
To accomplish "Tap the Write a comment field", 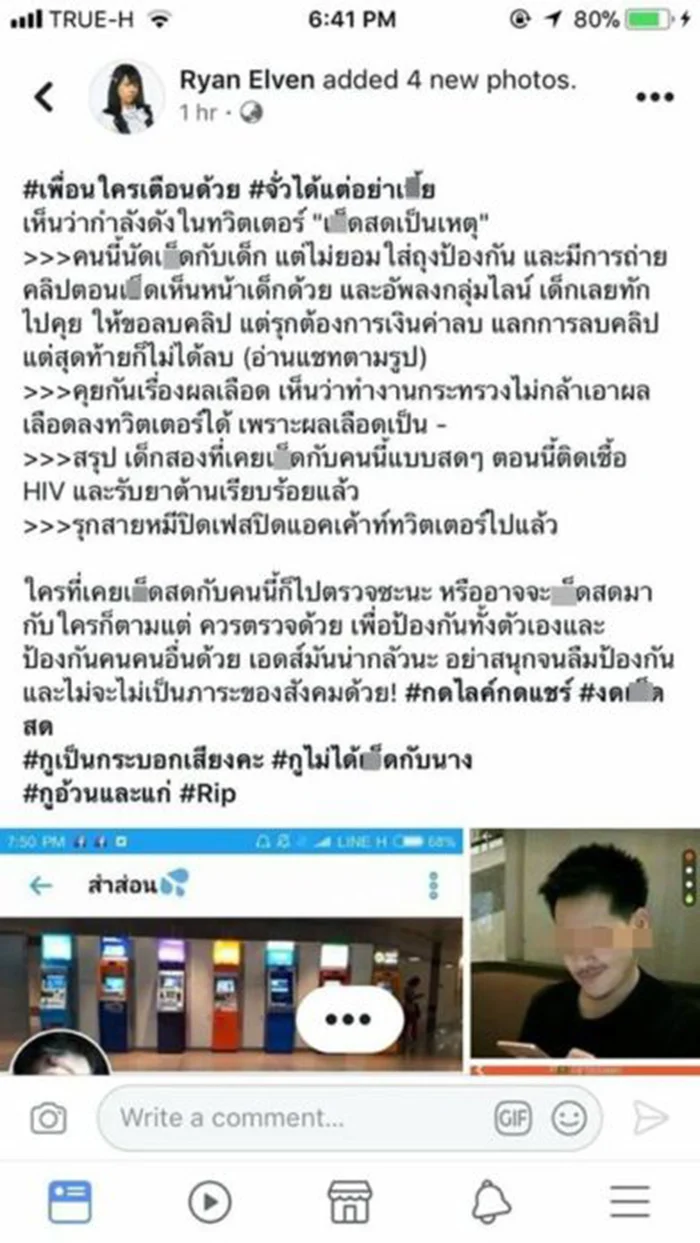I will point(290,1118).
